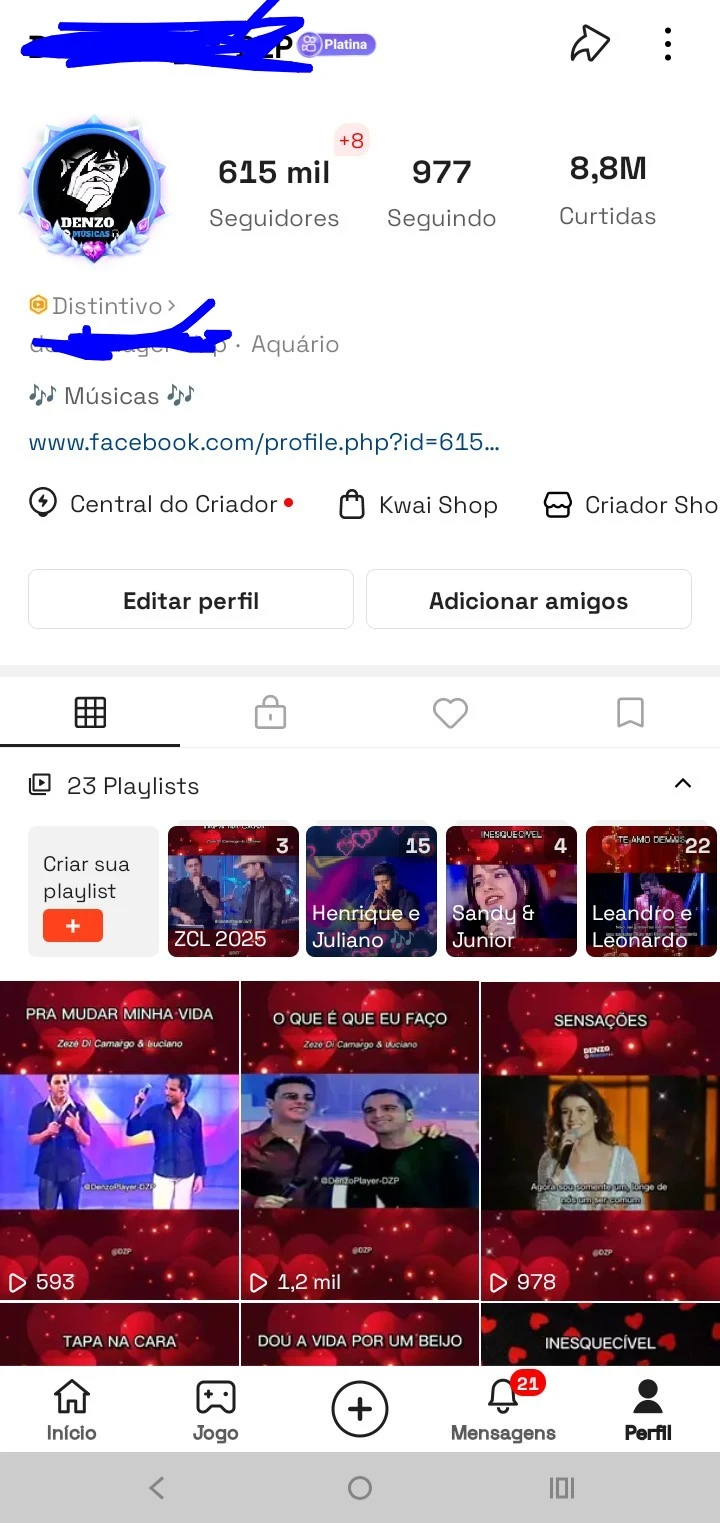Open the three-dot options menu
This screenshot has height=1523, width=720.
click(667, 43)
